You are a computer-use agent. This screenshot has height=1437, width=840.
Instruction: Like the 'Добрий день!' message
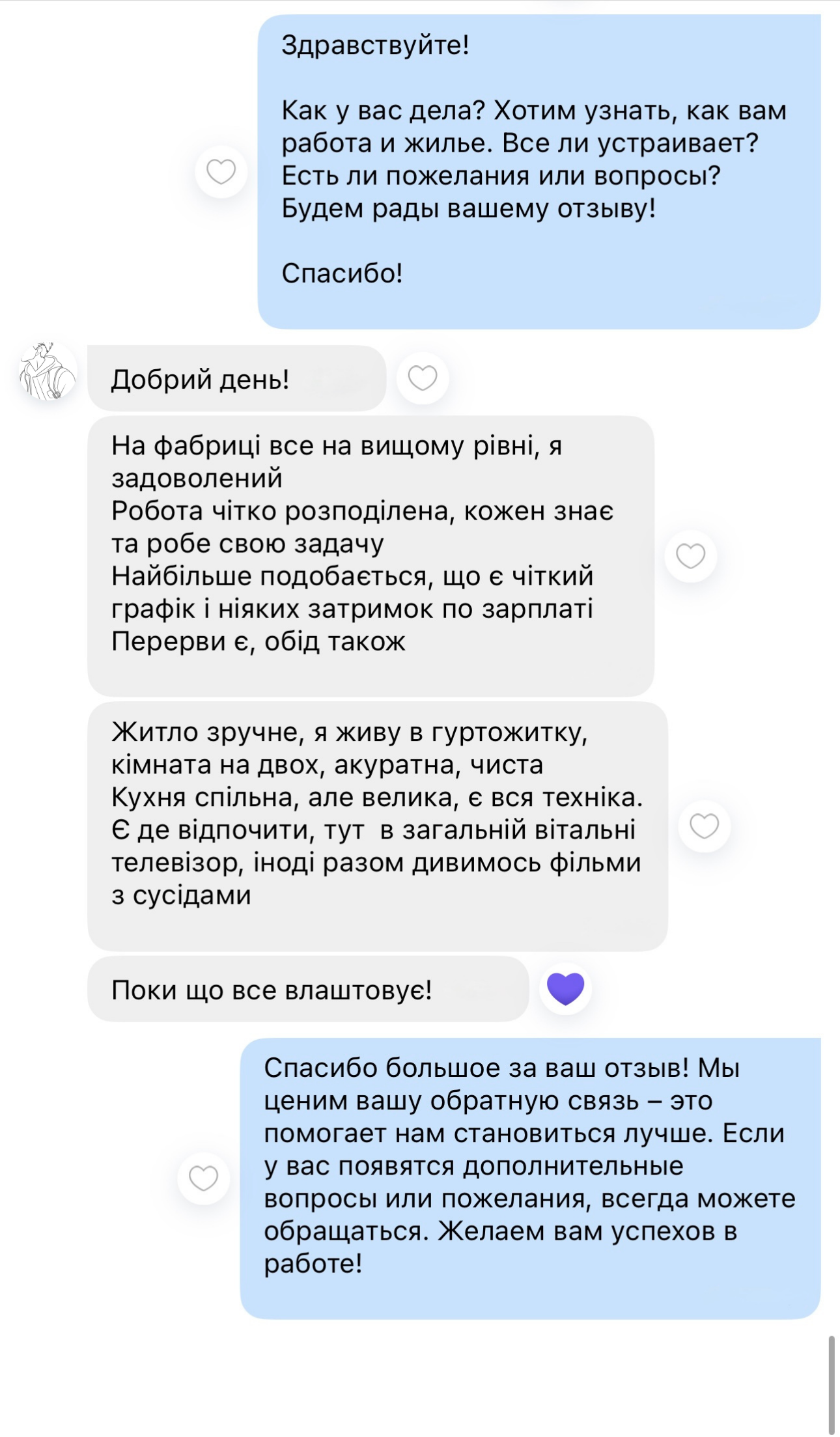pyautogui.click(x=423, y=378)
